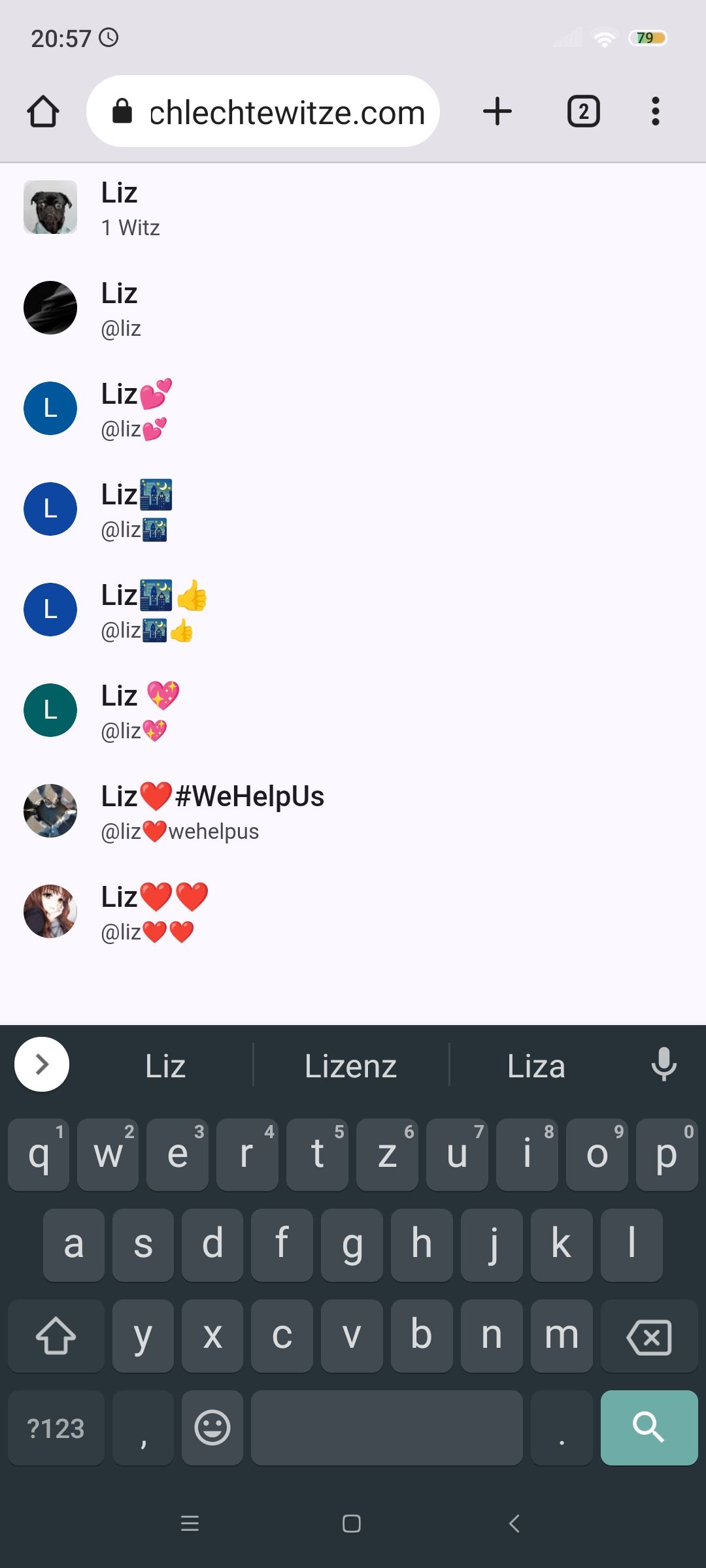Open the Liz result with 1 Witz
706x1568 pixels.
[131, 208]
